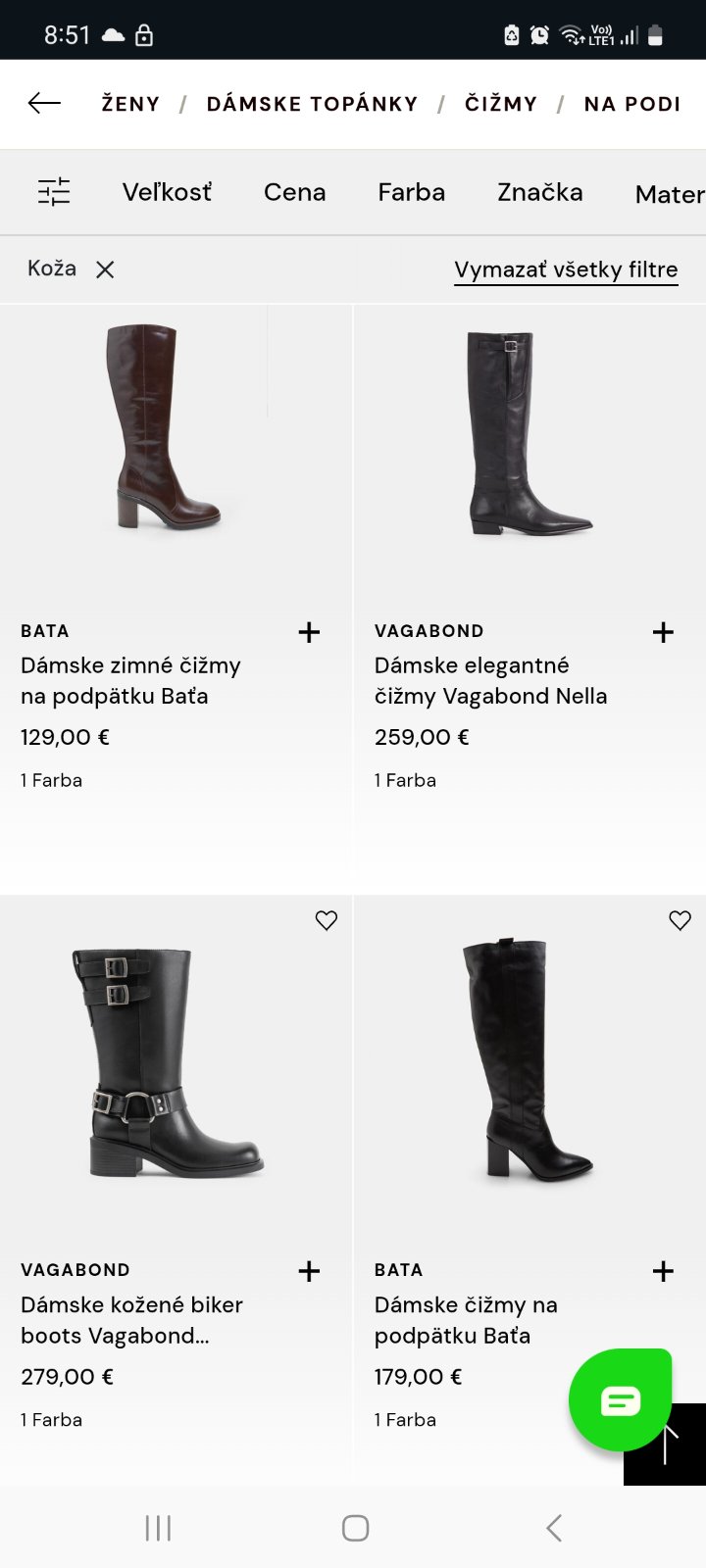Image resolution: width=706 pixels, height=1568 pixels.
Task: Tap Vymazať všetky filtre link
Action: (566, 269)
